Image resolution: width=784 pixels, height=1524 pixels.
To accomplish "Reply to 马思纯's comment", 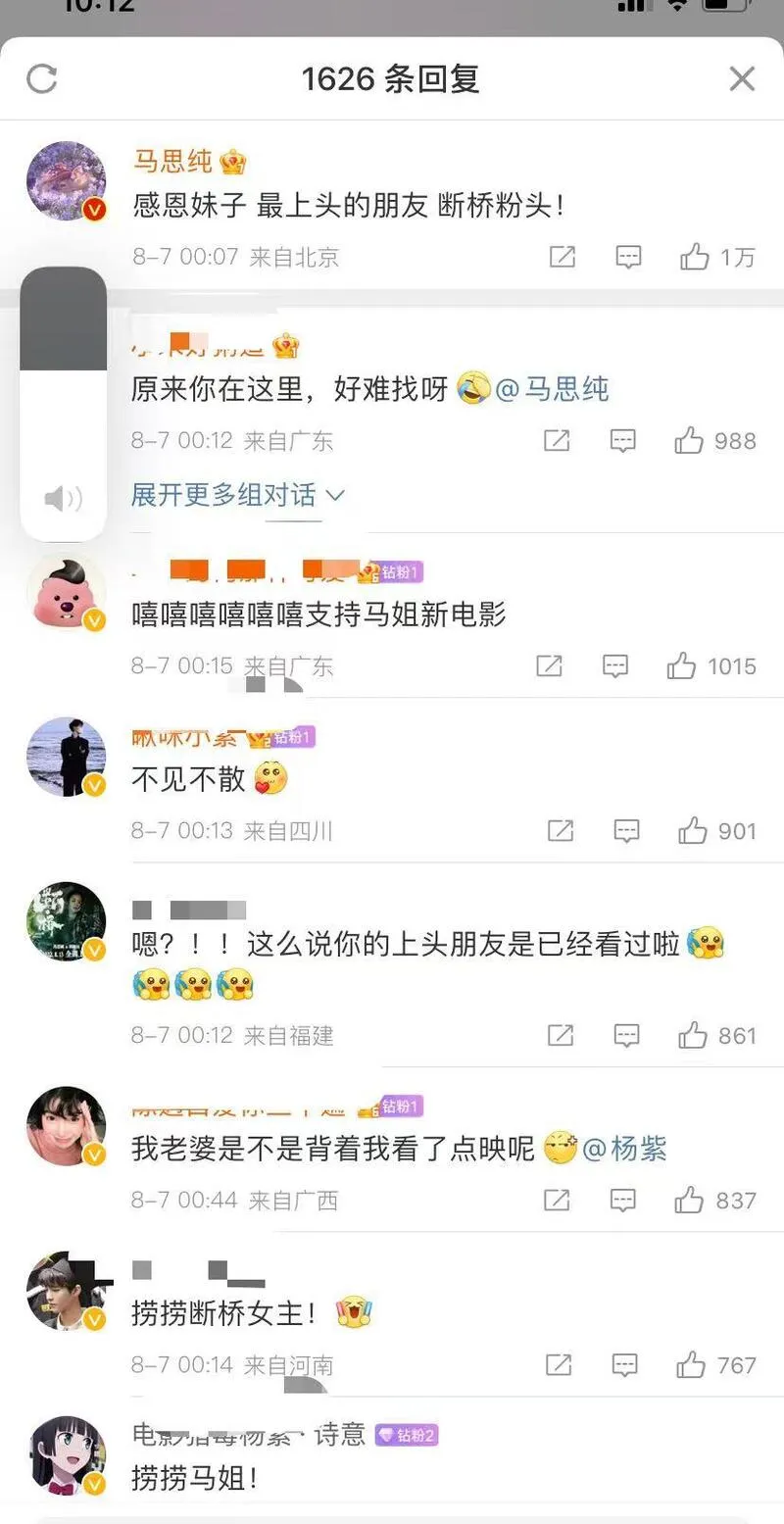I will click(x=627, y=257).
